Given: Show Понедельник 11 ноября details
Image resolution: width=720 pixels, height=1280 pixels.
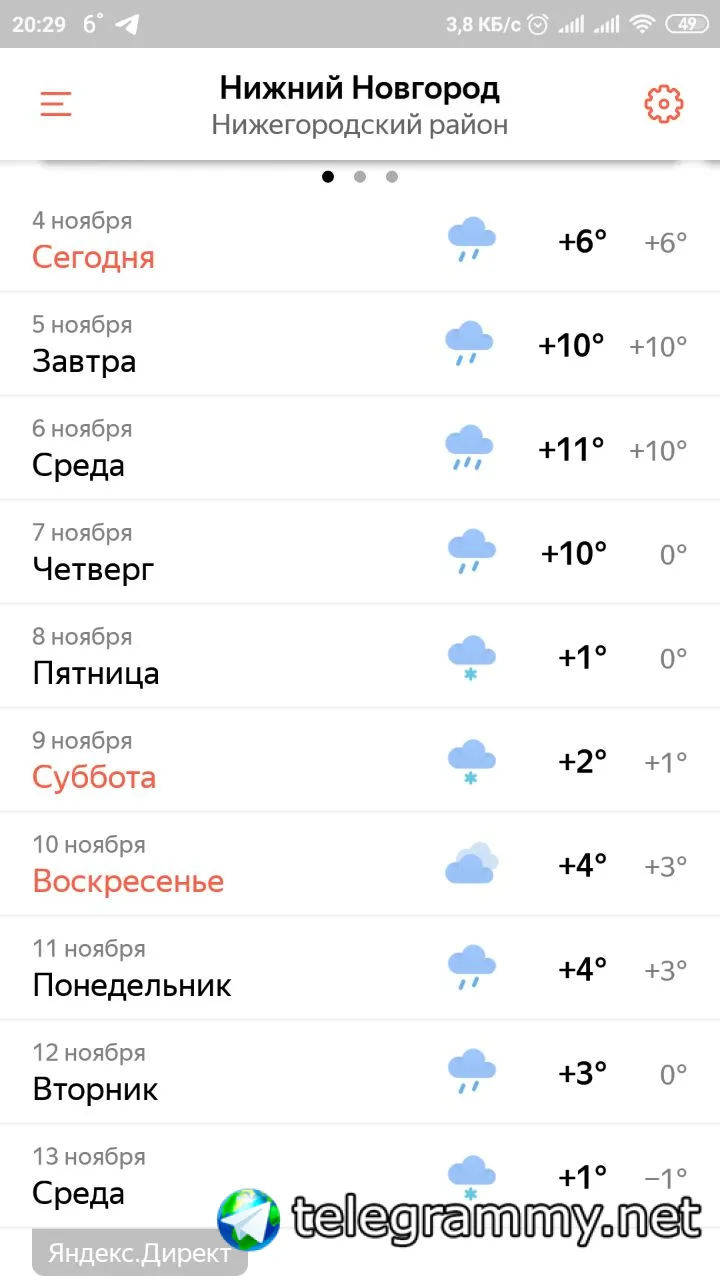Looking at the screenshot, I should click(360, 969).
